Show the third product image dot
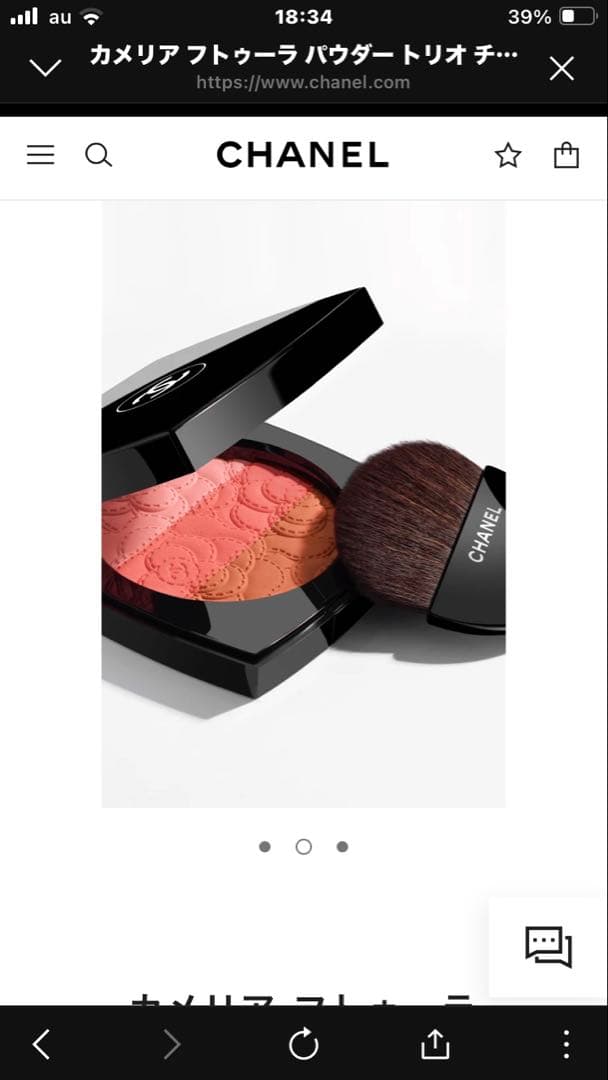The height and width of the screenshot is (1080, 608). 342,847
